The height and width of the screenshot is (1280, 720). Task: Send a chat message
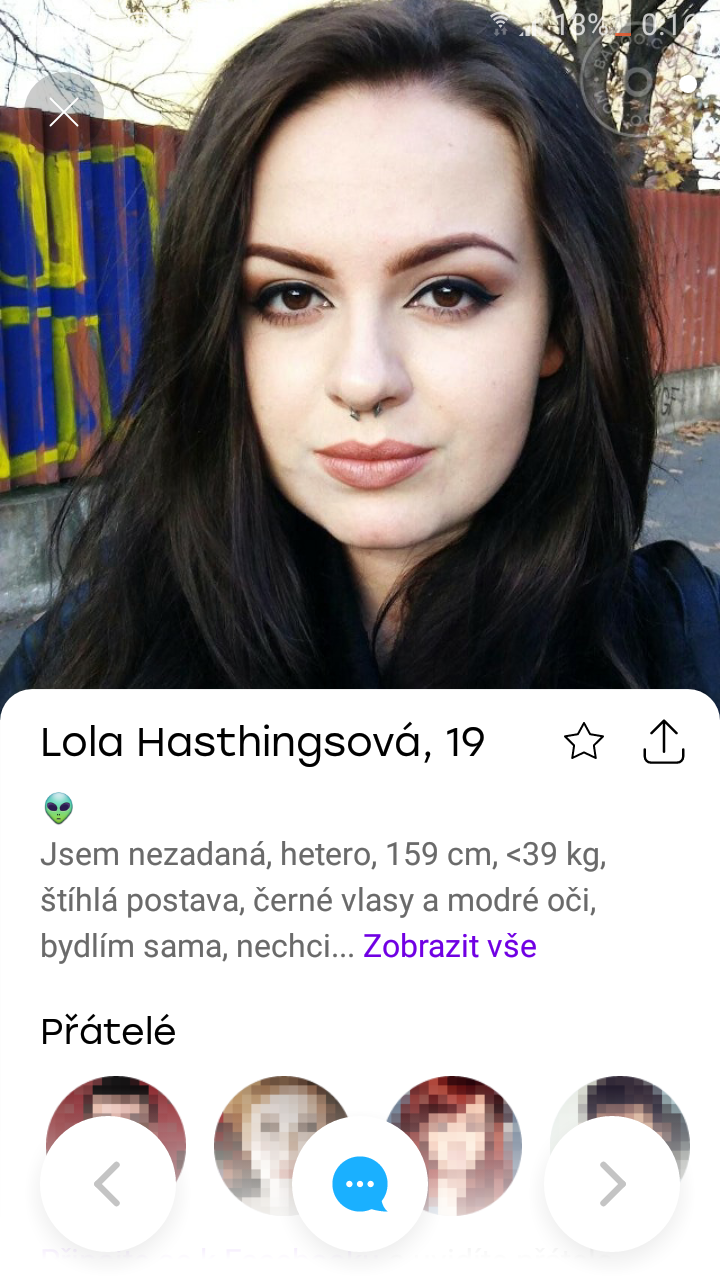coord(360,1184)
